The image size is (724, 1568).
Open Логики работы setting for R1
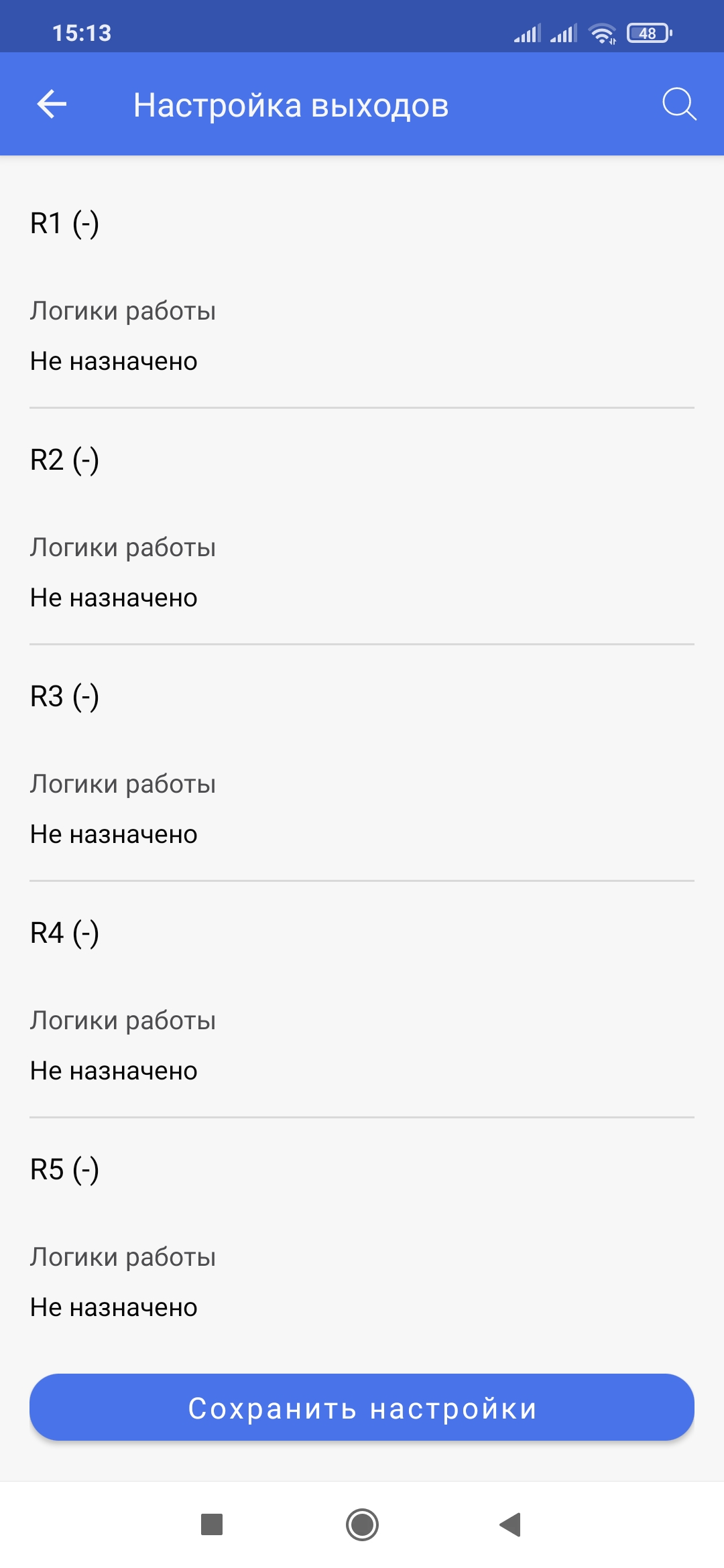[123, 336]
